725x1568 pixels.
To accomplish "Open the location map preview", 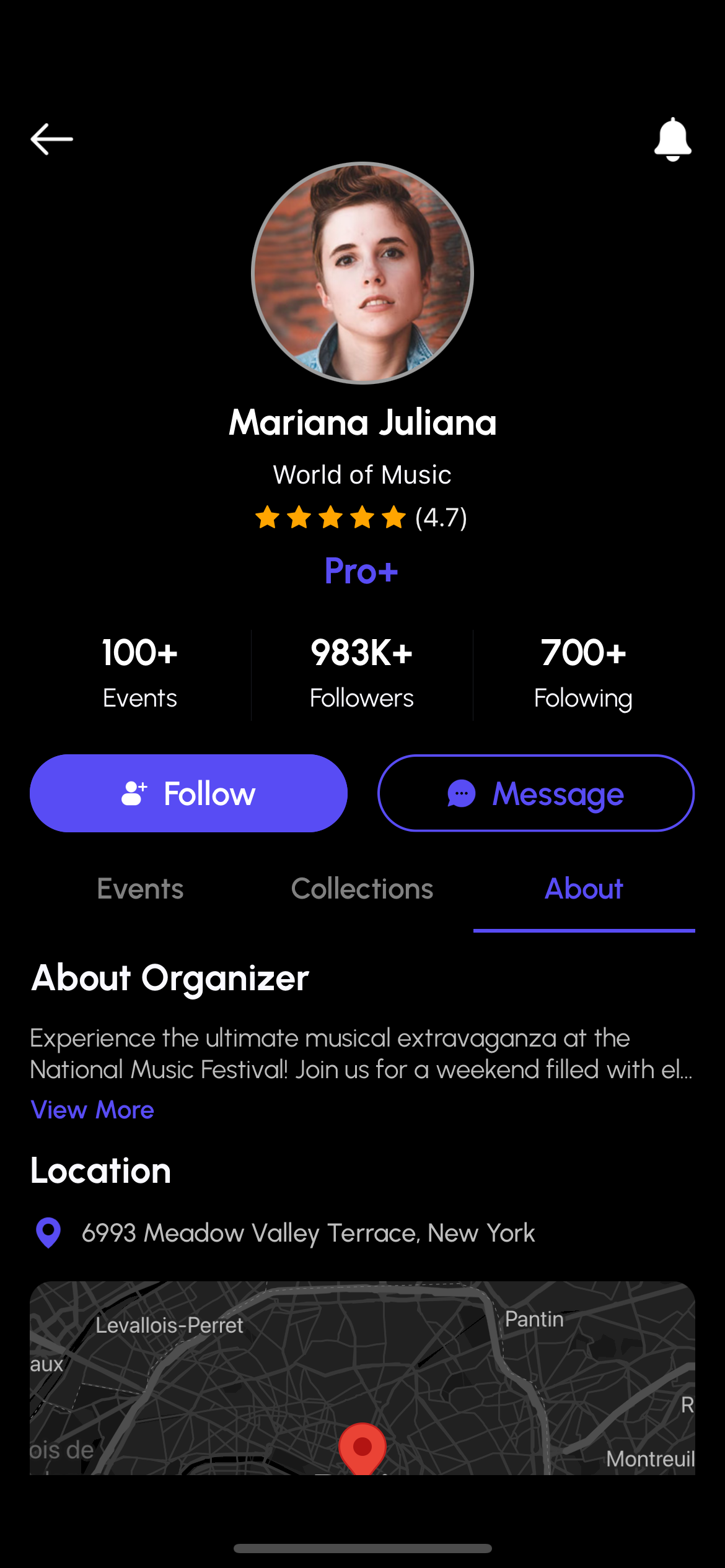I will pyautogui.click(x=362, y=1377).
